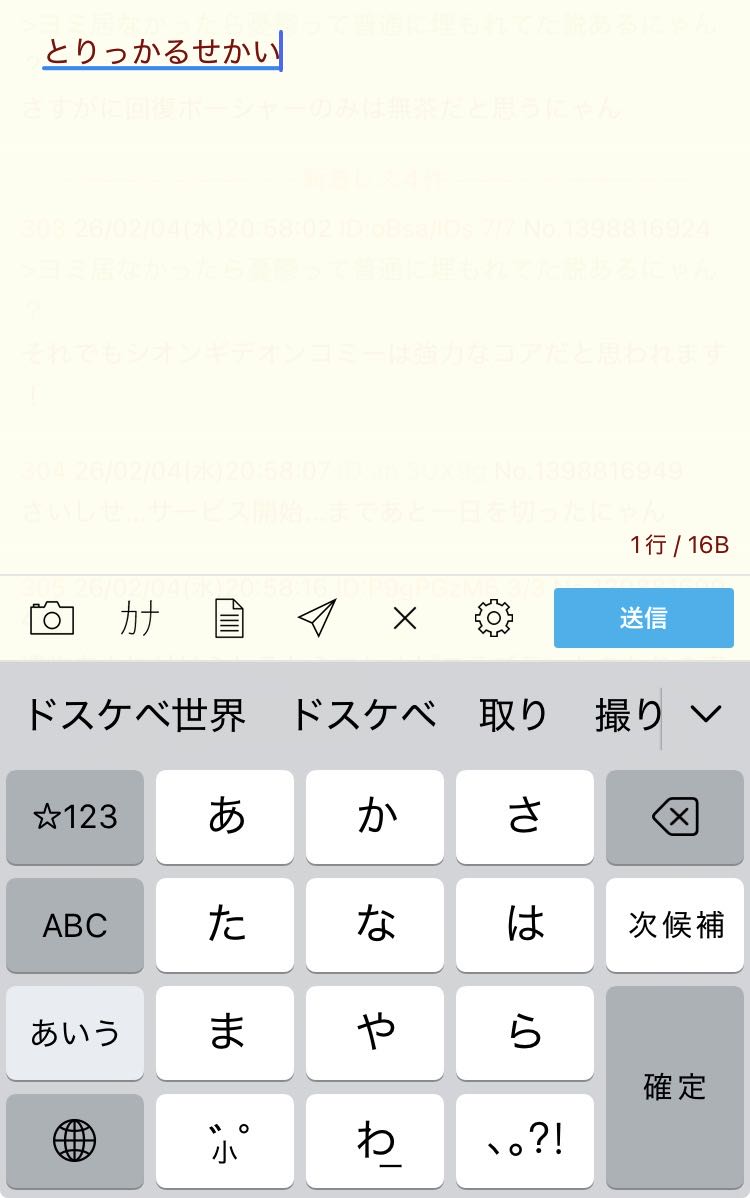Open the document template icon
Image resolution: width=750 pixels, height=1198 pixels.
point(229,619)
